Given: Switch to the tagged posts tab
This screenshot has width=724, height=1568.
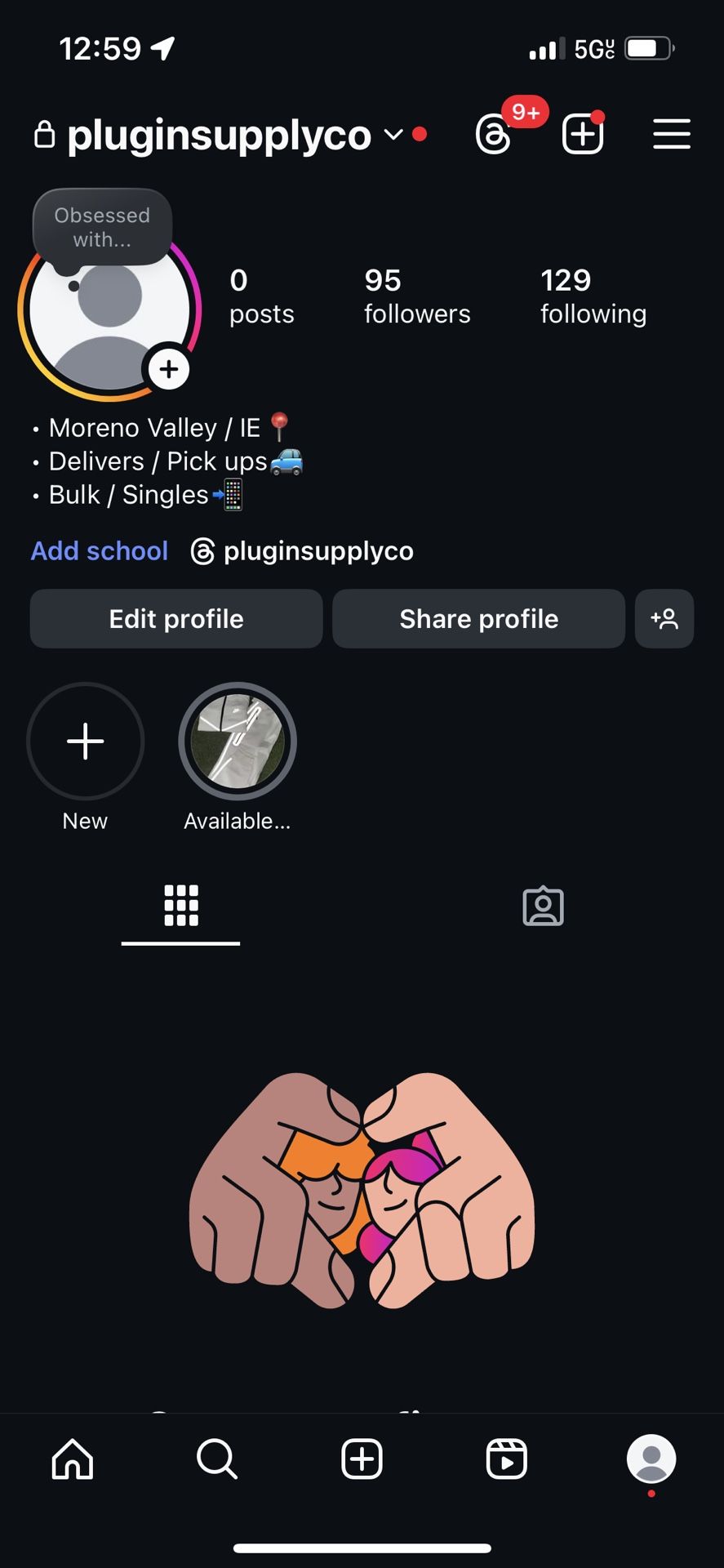Looking at the screenshot, I should pyautogui.click(x=543, y=906).
